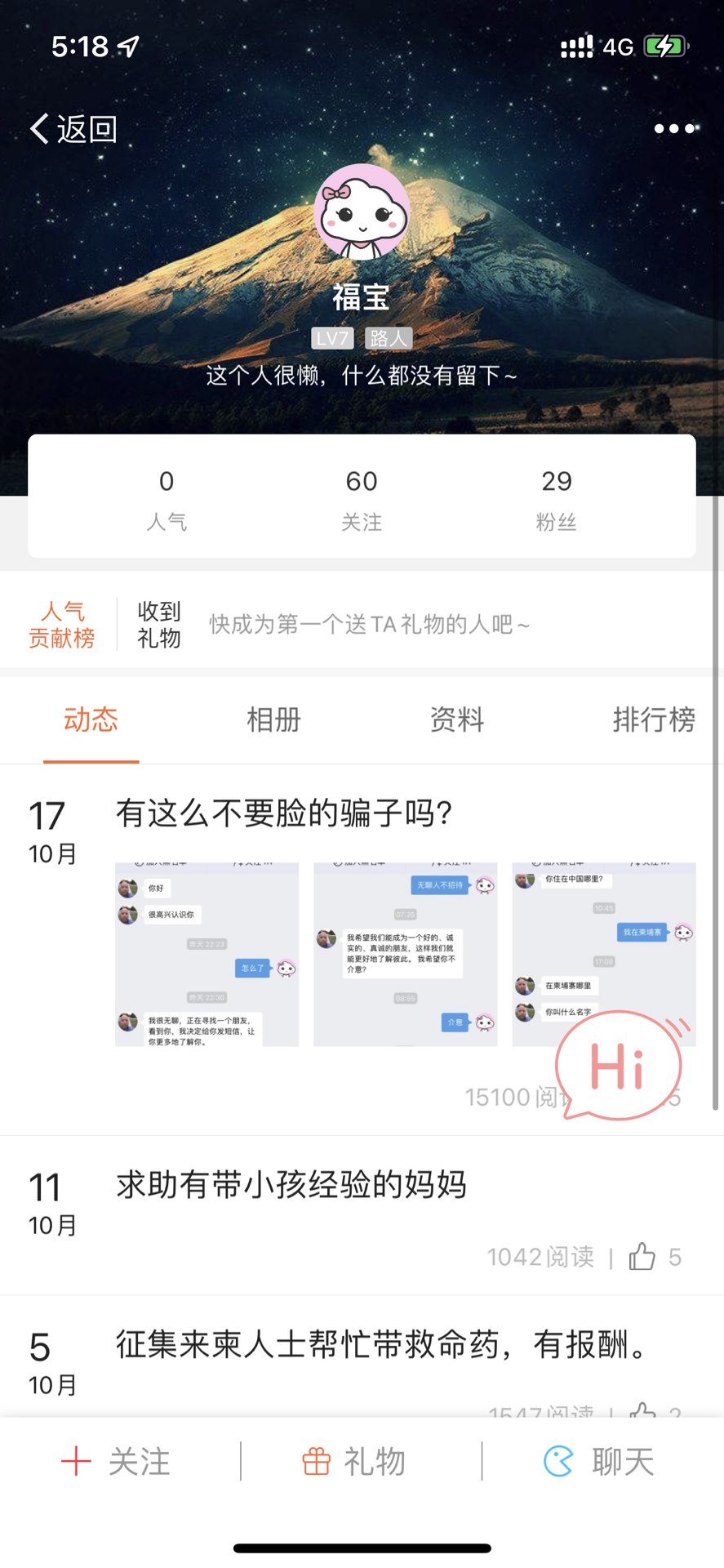This screenshot has width=724, height=1568.
Task: Switch to the 相册 tab
Action: [x=274, y=719]
